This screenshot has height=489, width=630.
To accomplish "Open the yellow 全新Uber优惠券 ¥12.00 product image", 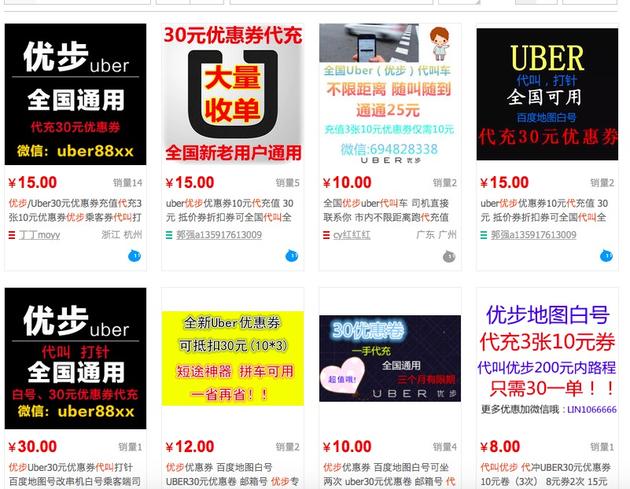I will click(233, 358).
